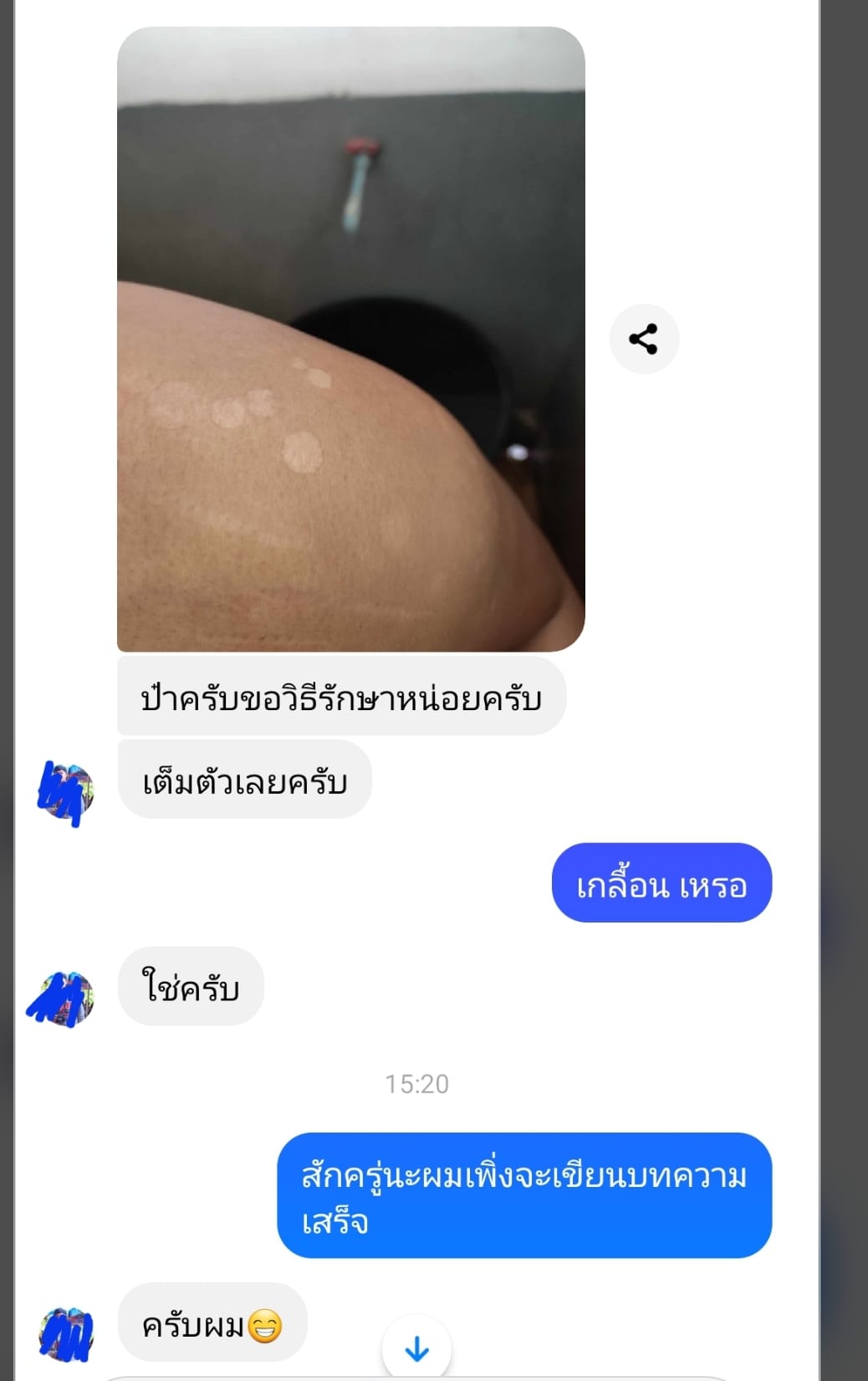Open the skin photo in full view
868x1381 pixels.
coord(350,339)
